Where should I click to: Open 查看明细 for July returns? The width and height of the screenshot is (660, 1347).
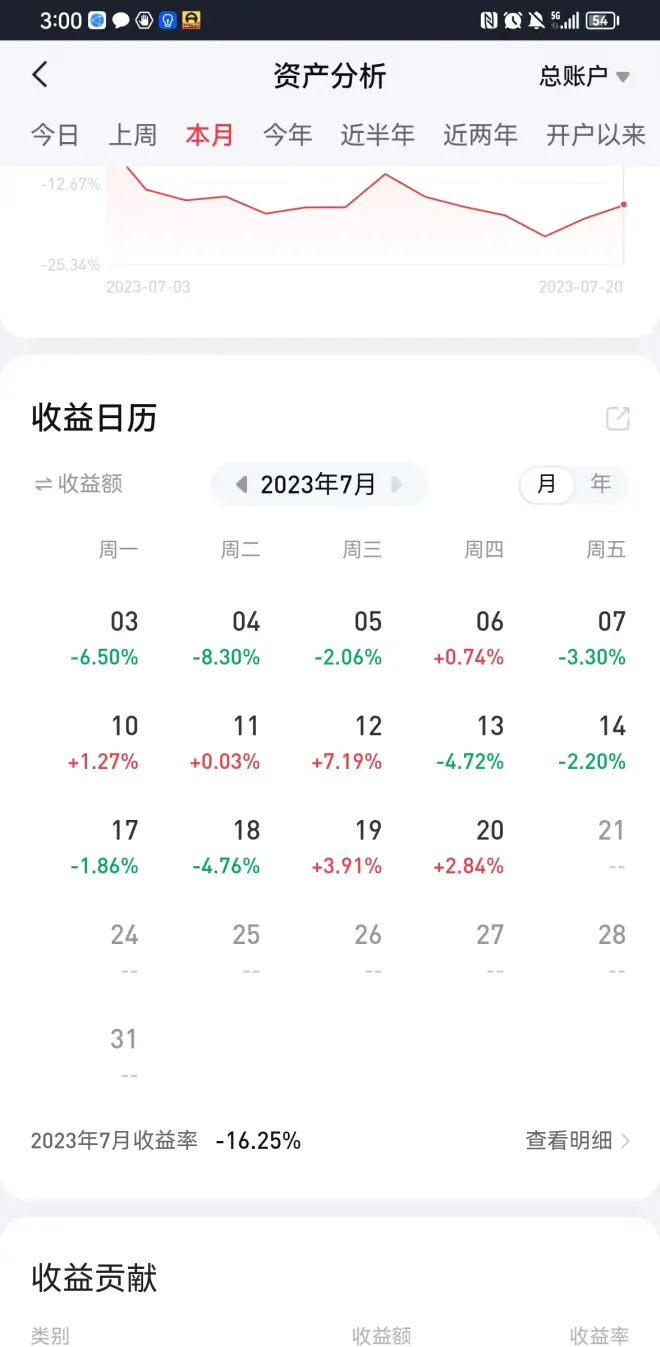[577, 1140]
